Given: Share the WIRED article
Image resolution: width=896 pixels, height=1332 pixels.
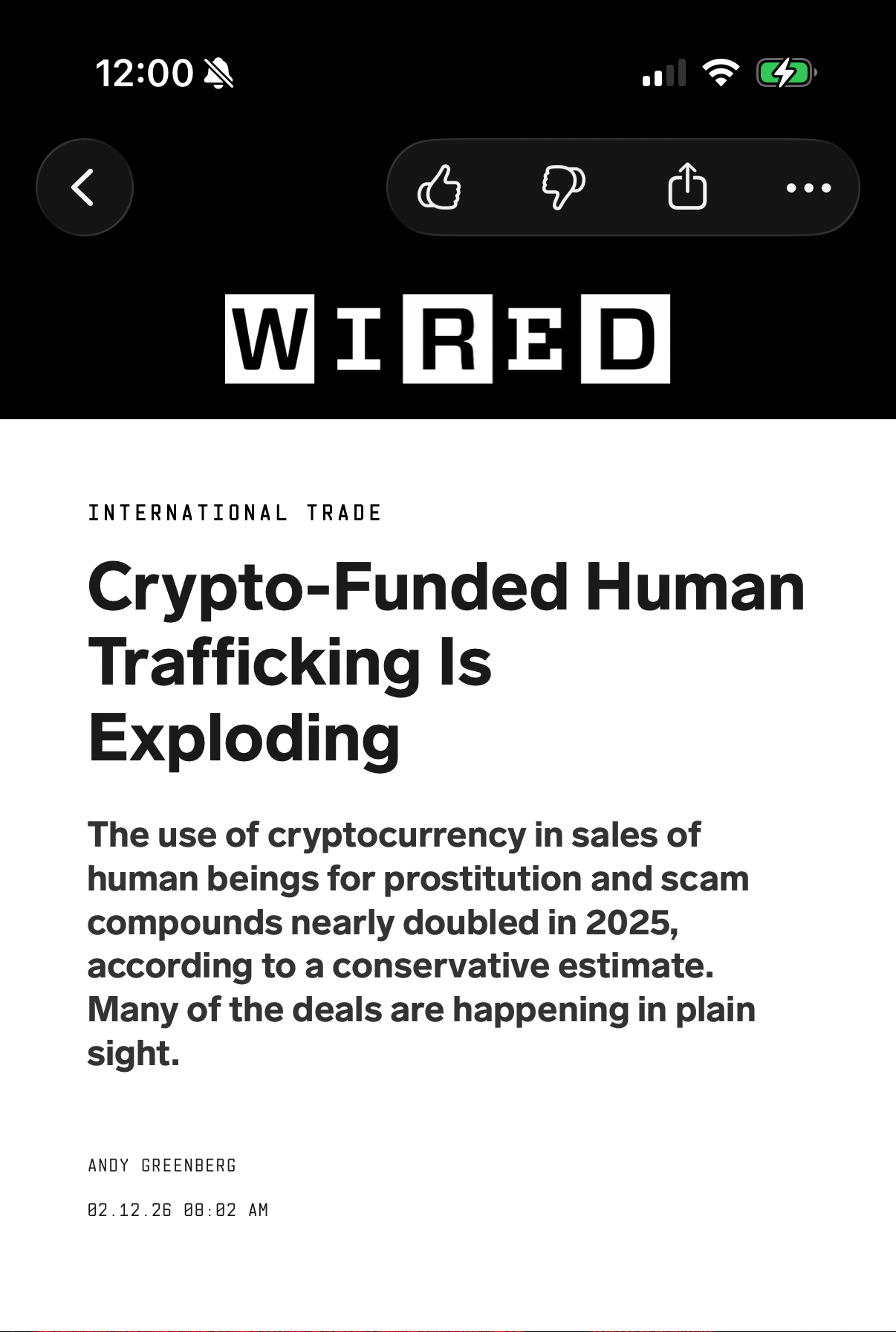Looking at the screenshot, I should [x=687, y=187].
